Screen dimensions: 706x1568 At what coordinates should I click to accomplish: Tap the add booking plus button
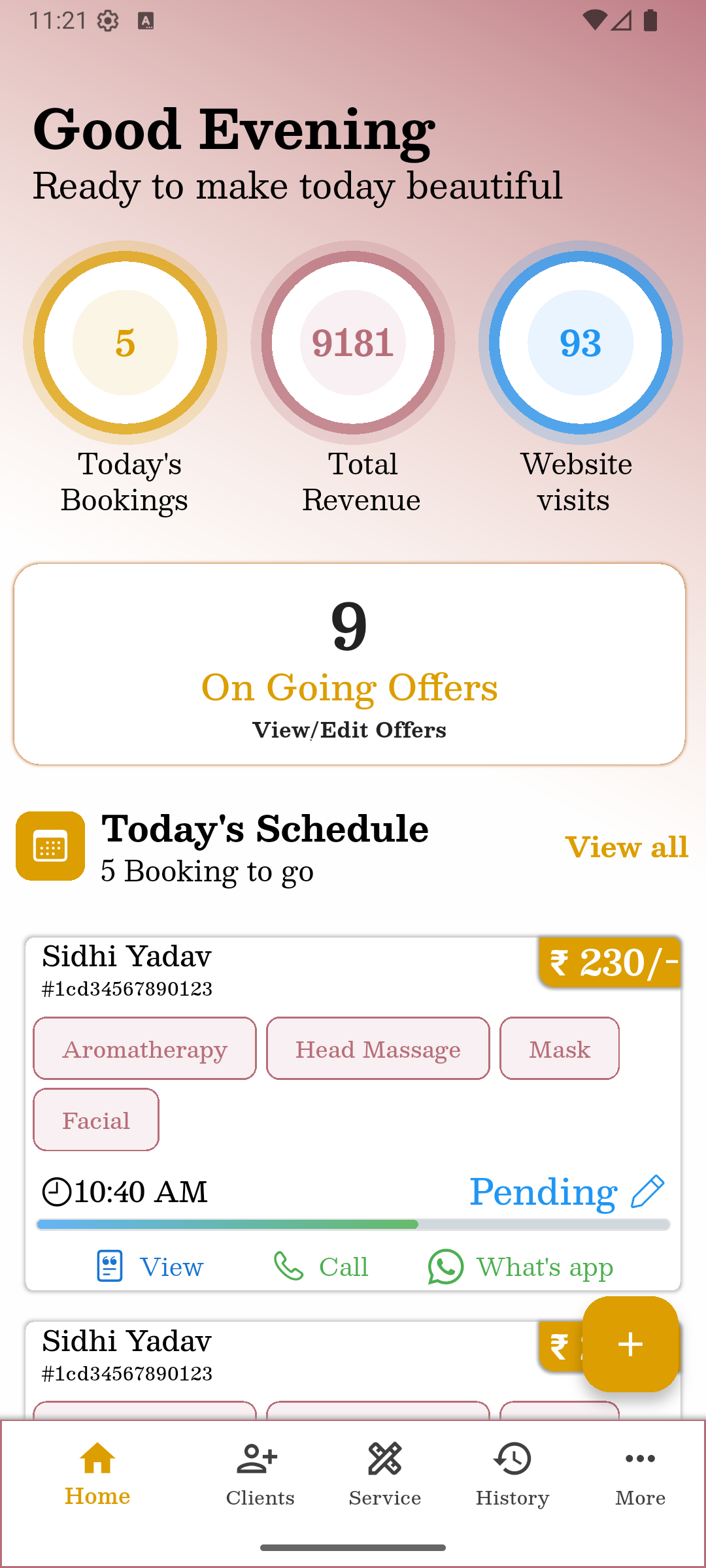coord(631,1346)
